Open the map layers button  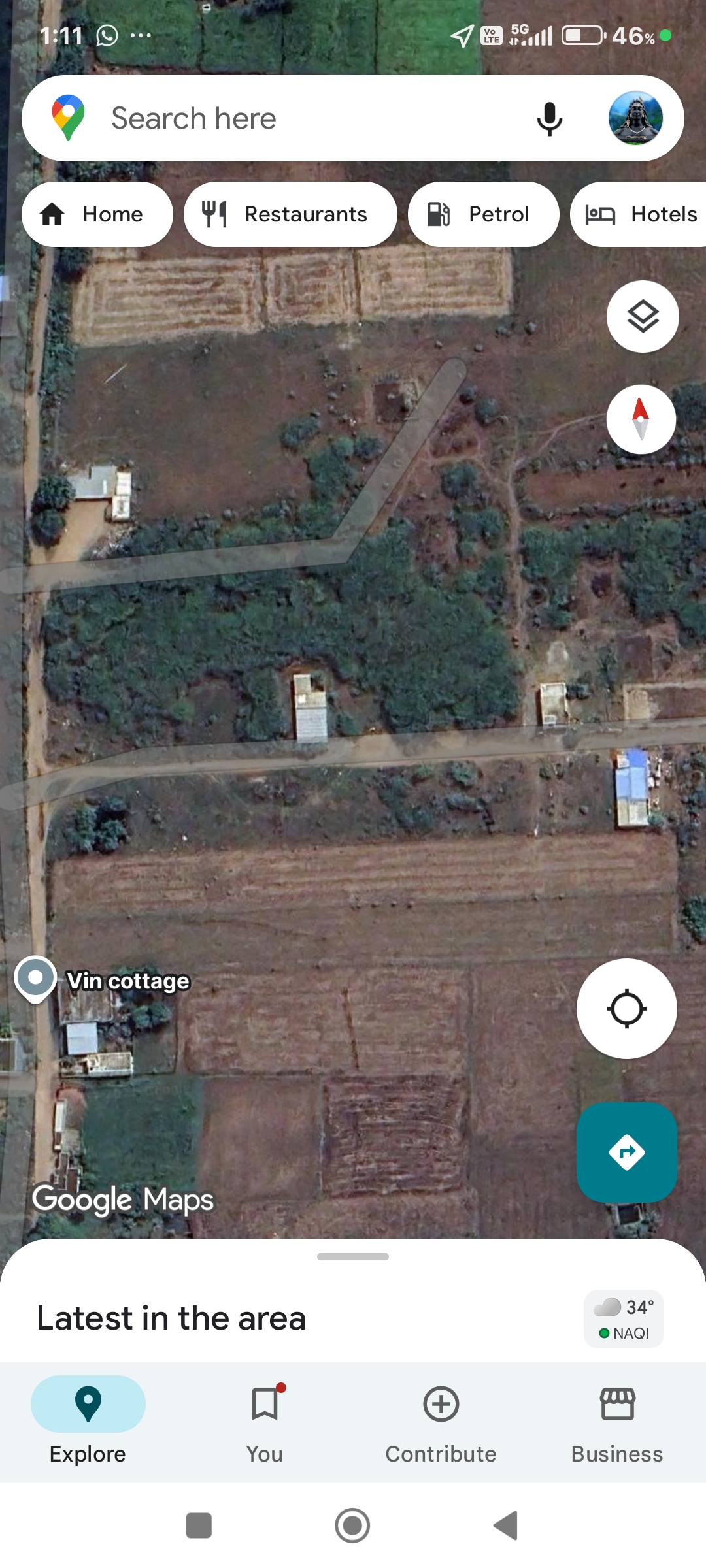(643, 317)
